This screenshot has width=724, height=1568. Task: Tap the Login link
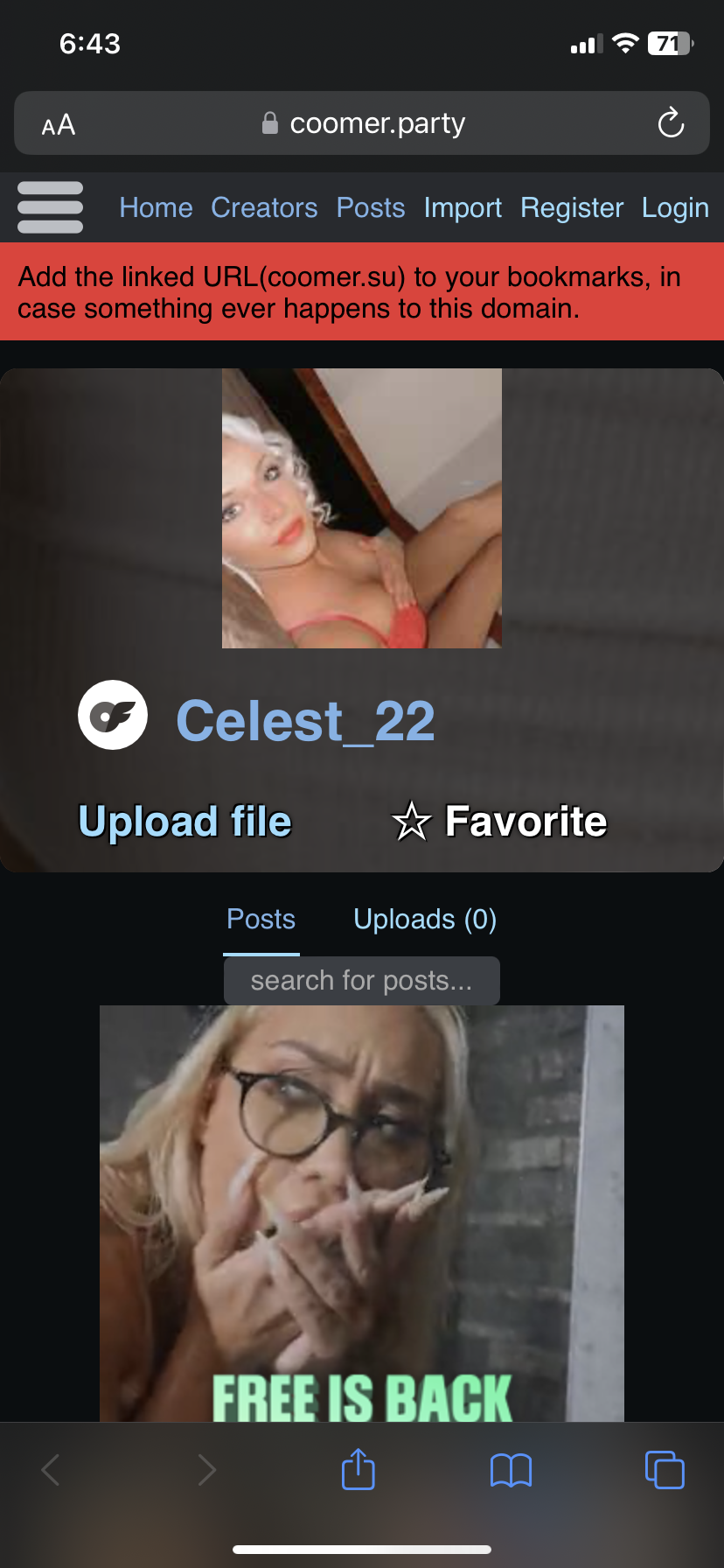coord(675,208)
